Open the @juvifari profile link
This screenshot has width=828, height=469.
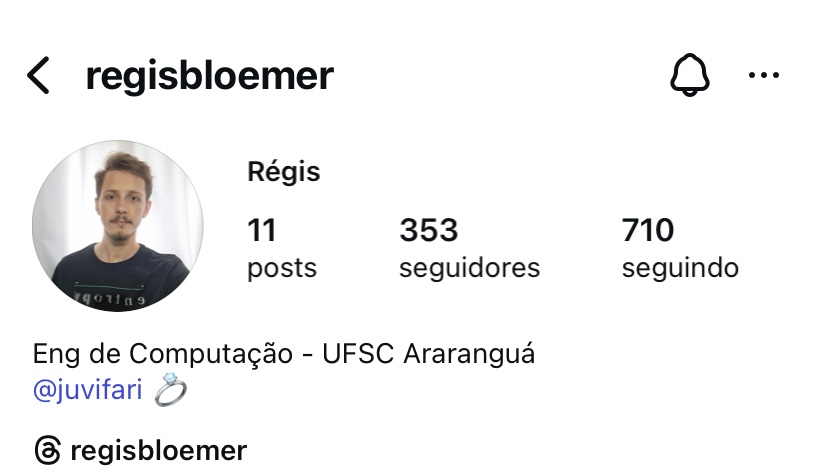tap(88, 390)
